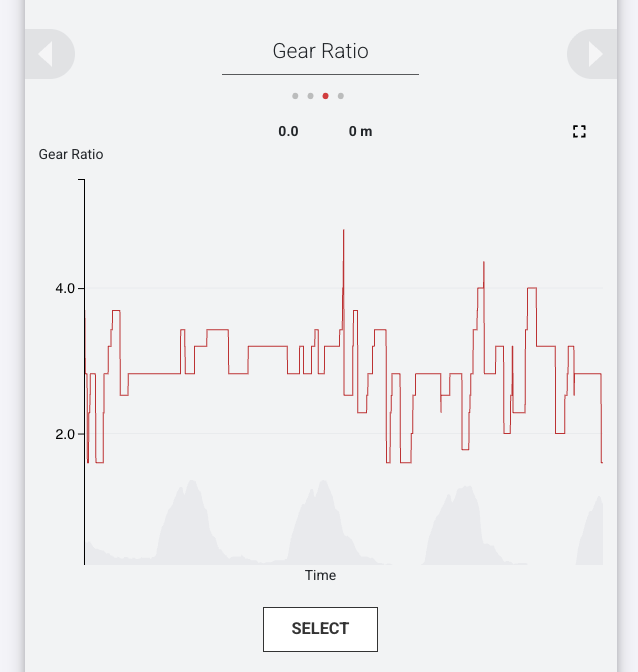Go to the previous chart

point(47,54)
